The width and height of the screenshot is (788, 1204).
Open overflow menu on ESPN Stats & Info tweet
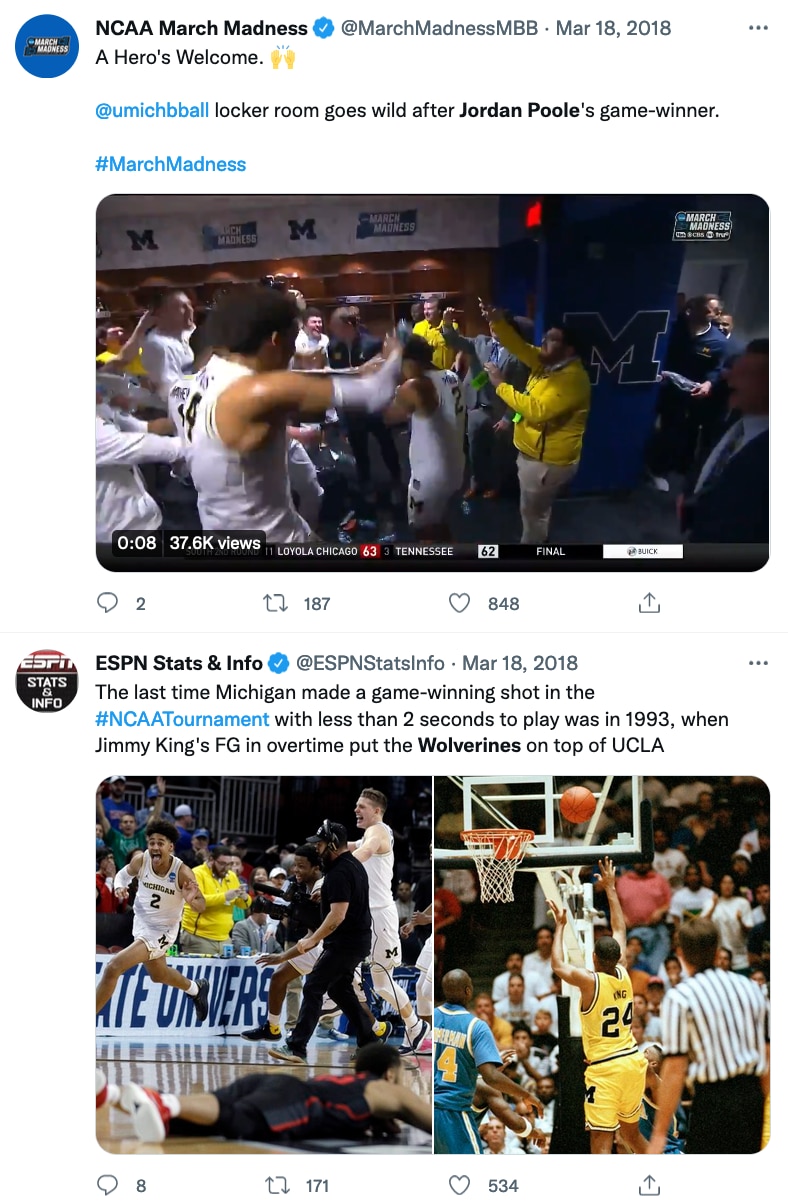pos(758,663)
